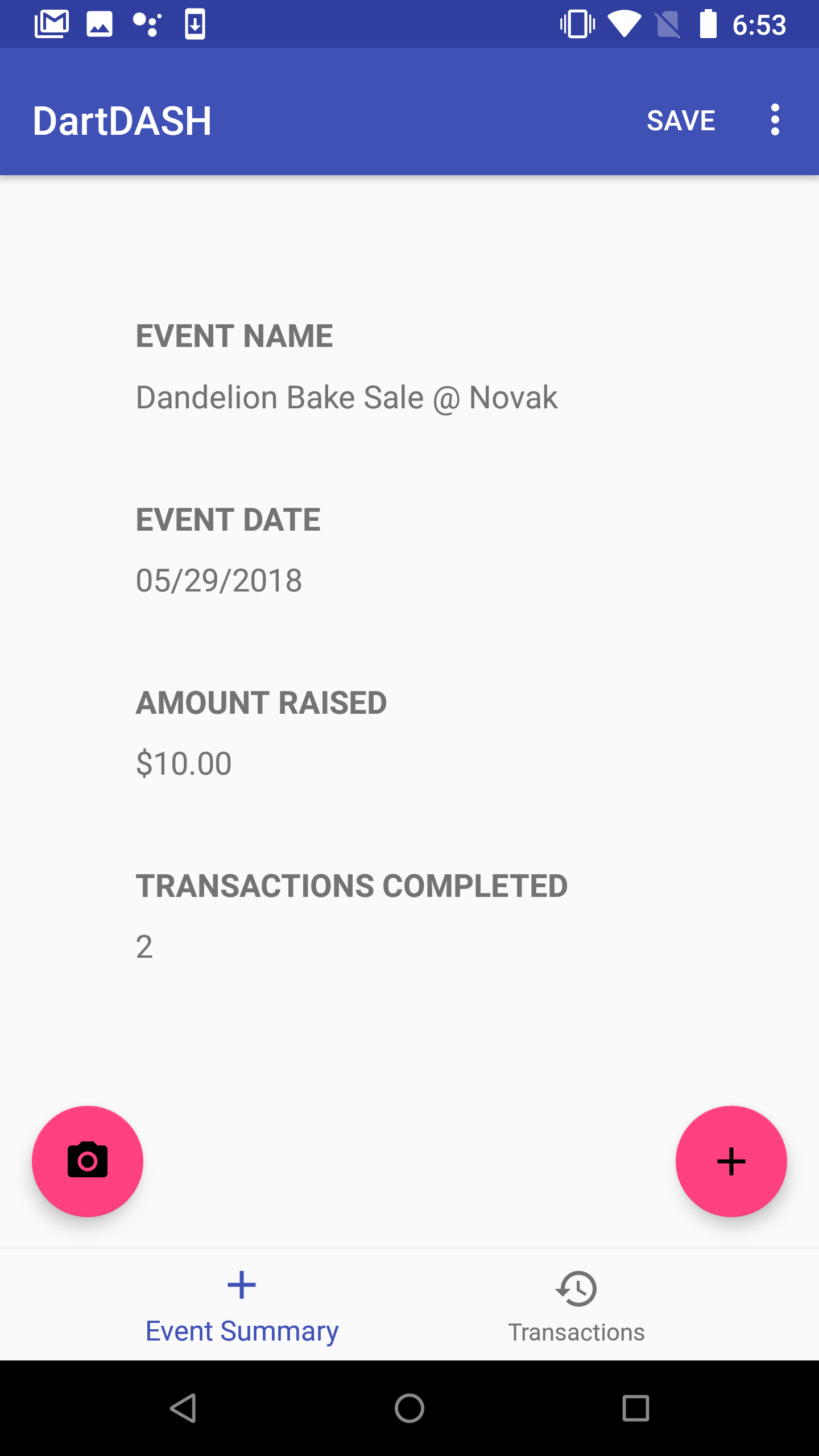Select the Event Summary tab
The height and width of the screenshot is (1456, 819).
coord(242,1306)
